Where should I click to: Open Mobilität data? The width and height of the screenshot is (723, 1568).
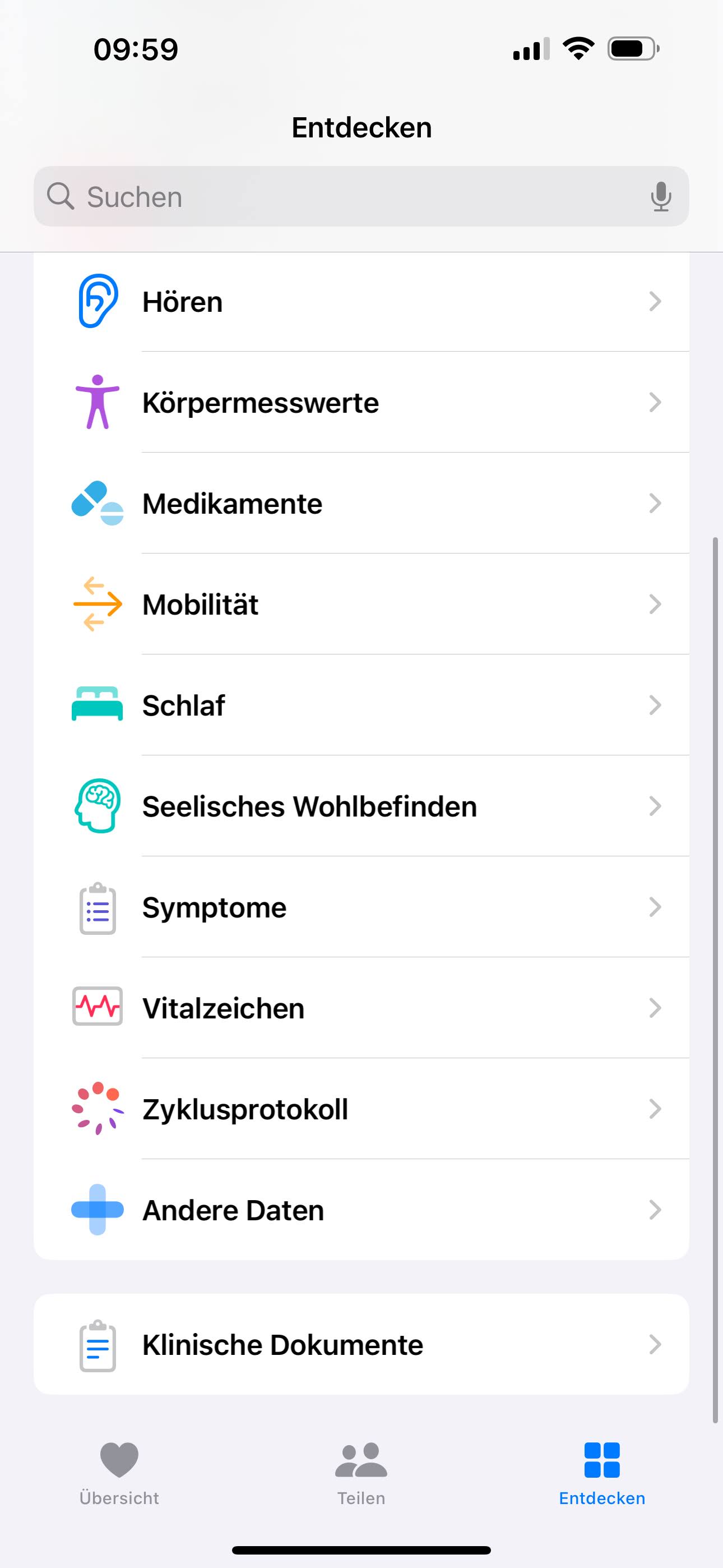pyautogui.click(x=361, y=605)
